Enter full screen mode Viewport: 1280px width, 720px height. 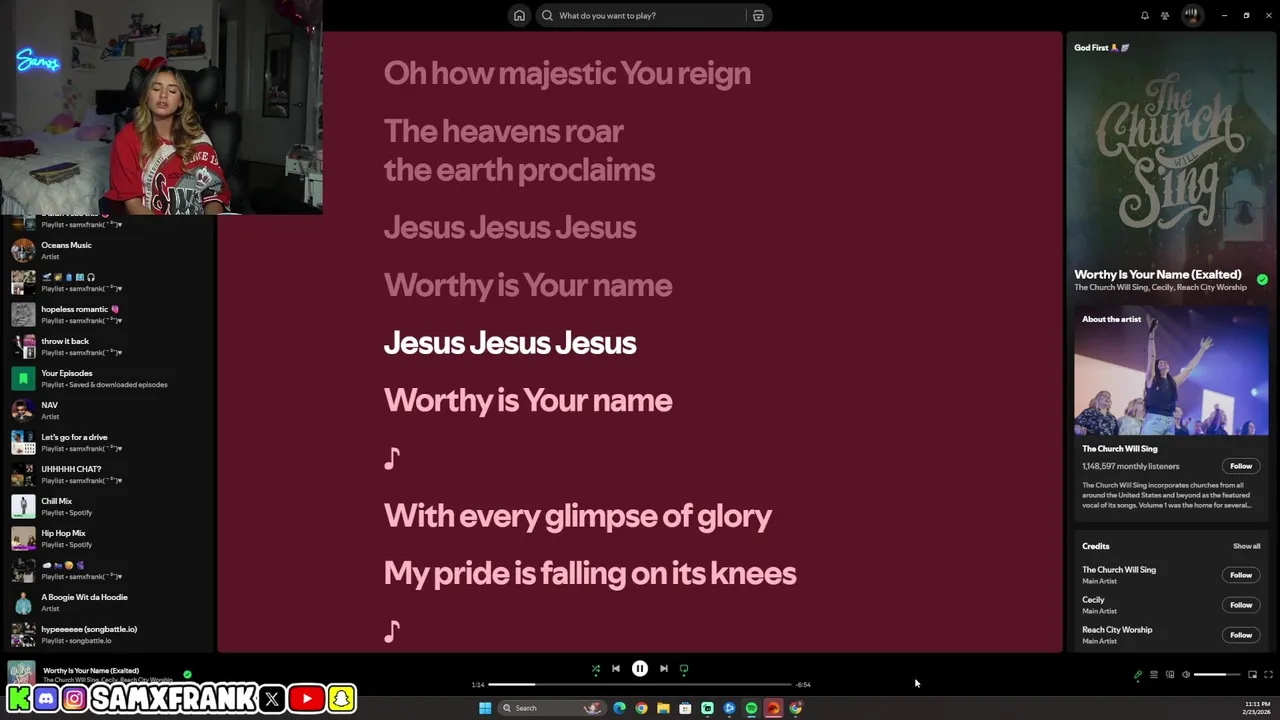(1268, 675)
